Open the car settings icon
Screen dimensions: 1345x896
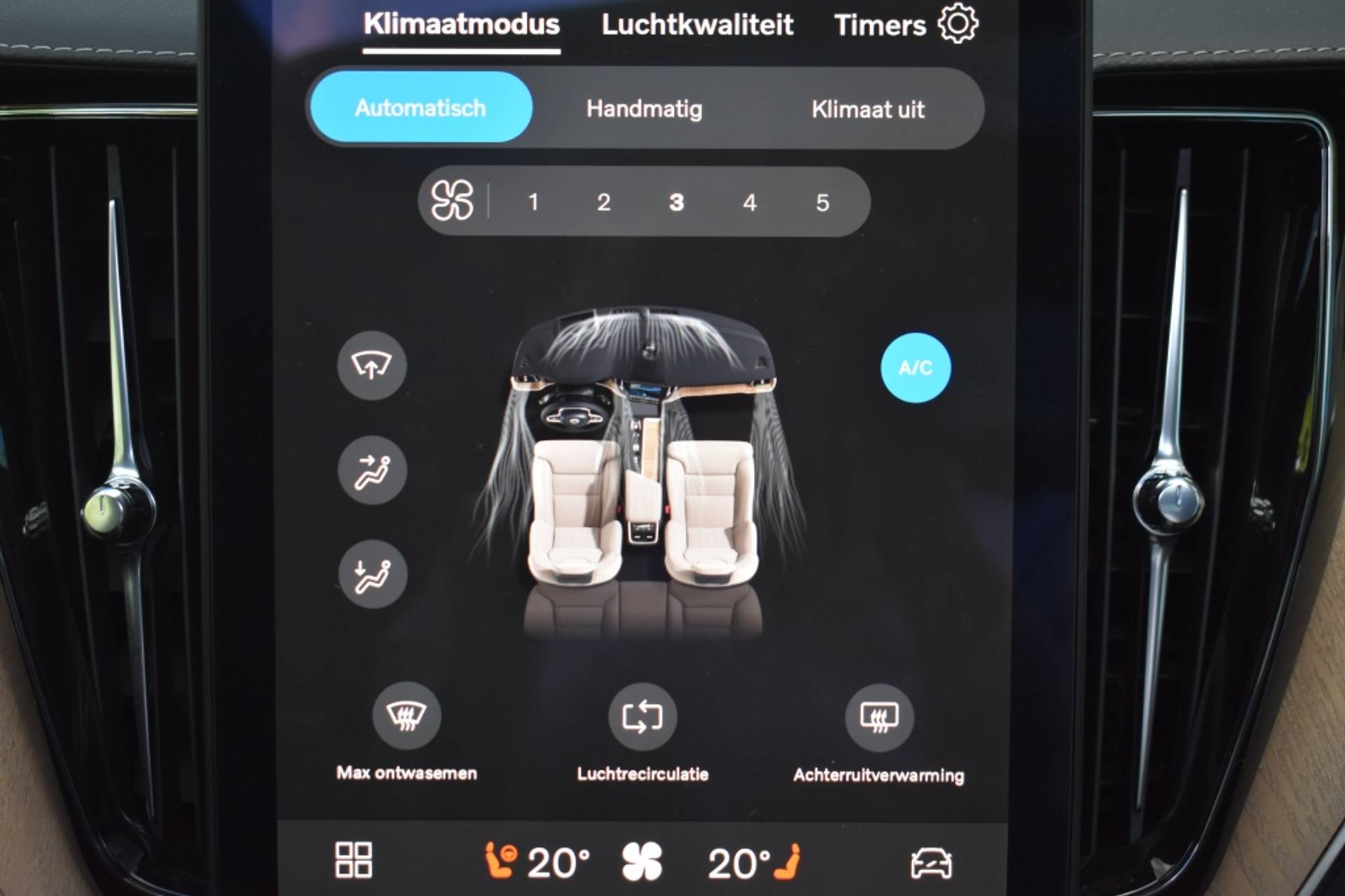click(930, 862)
